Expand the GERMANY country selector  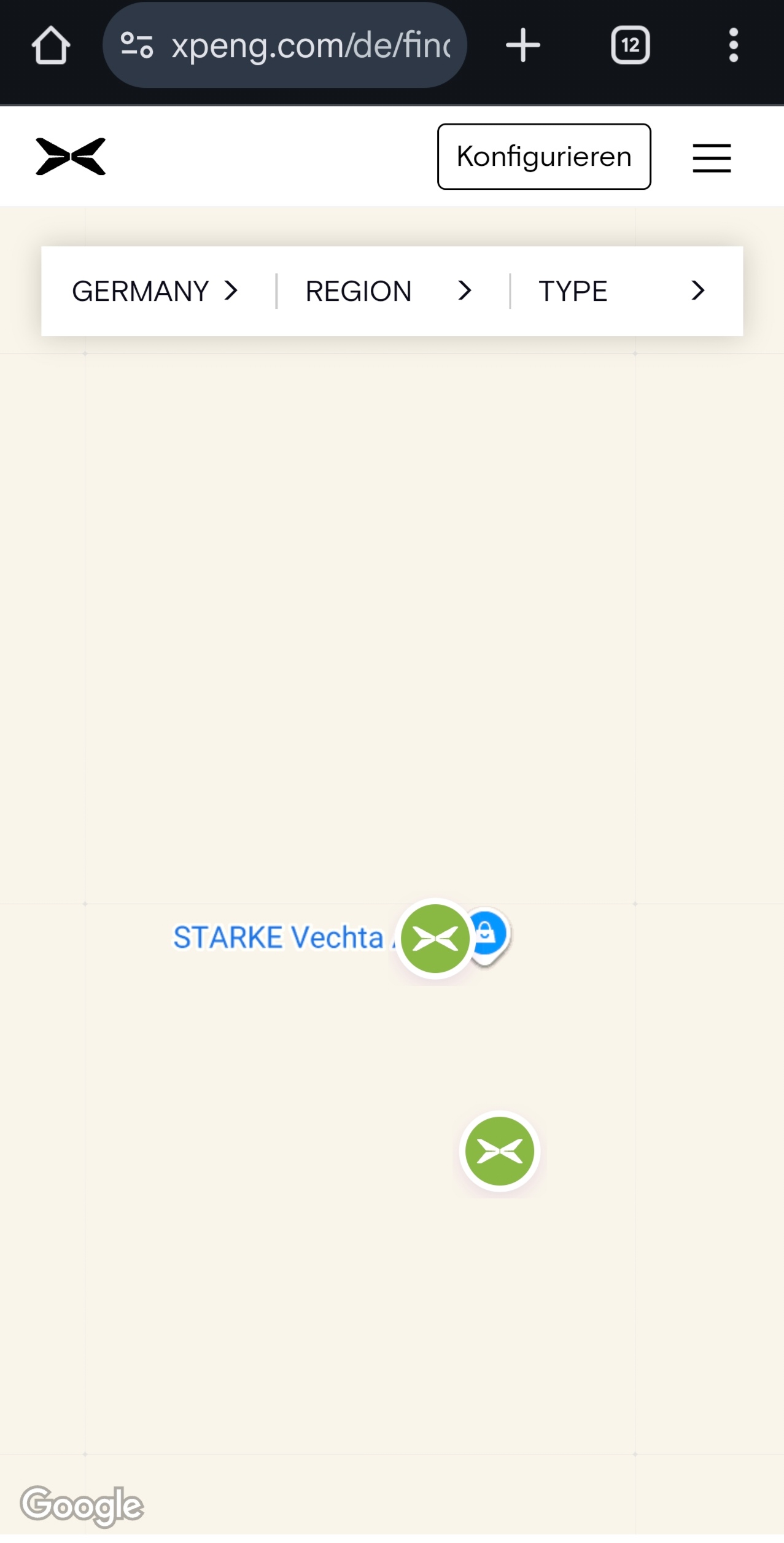155,291
